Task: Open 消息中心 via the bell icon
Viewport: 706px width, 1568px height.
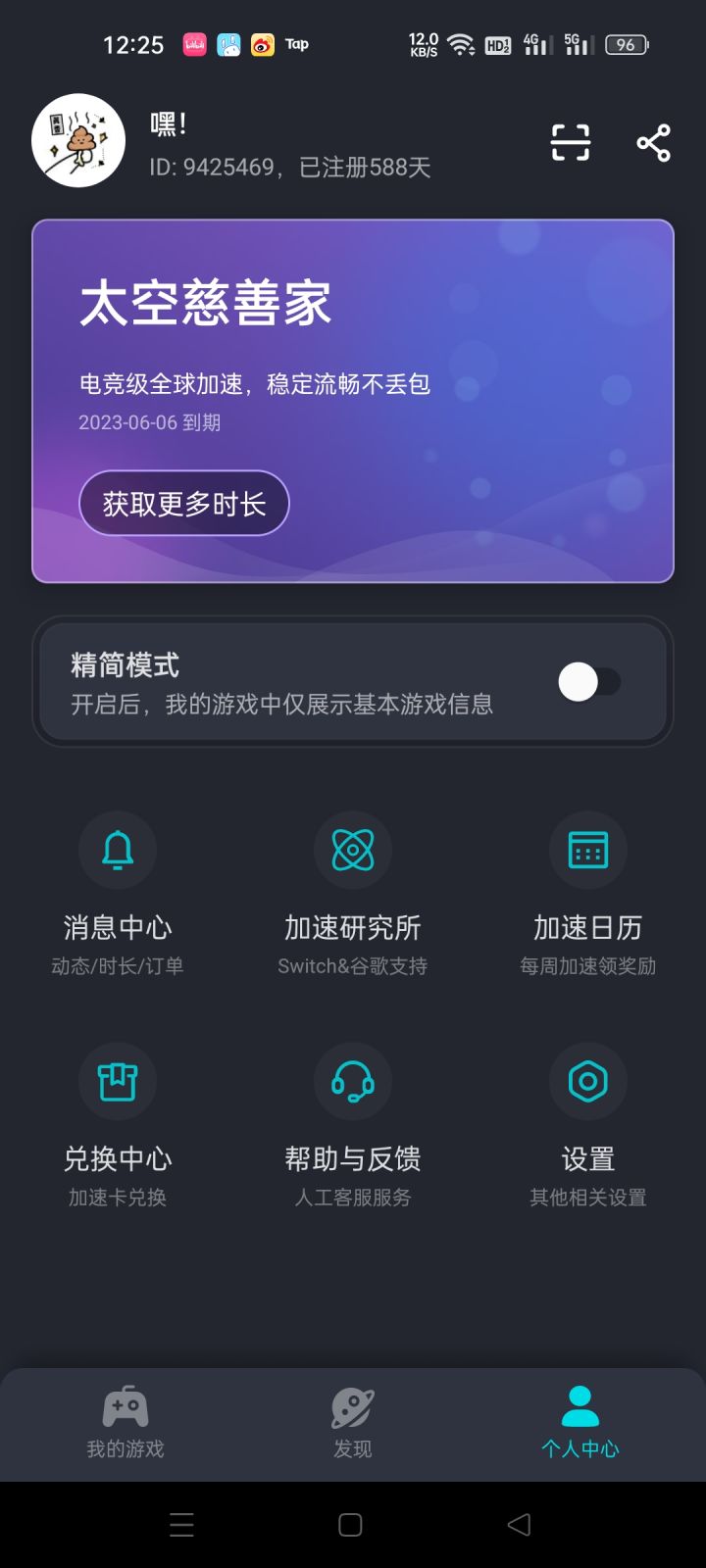Action: [117, 850]
